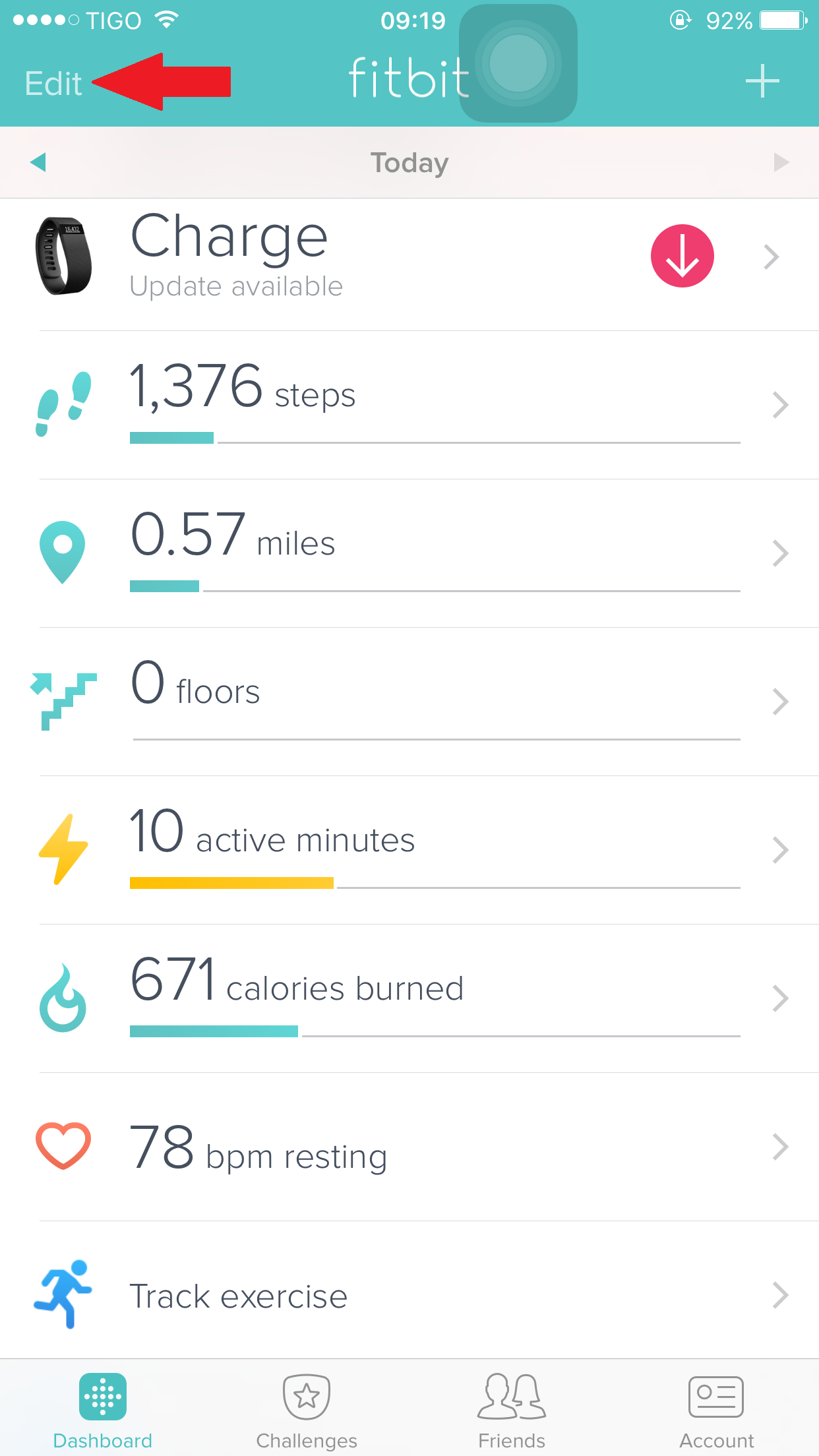Tap the AssistiveTouch floating button

pyautogui.click(x=518, y=63)
